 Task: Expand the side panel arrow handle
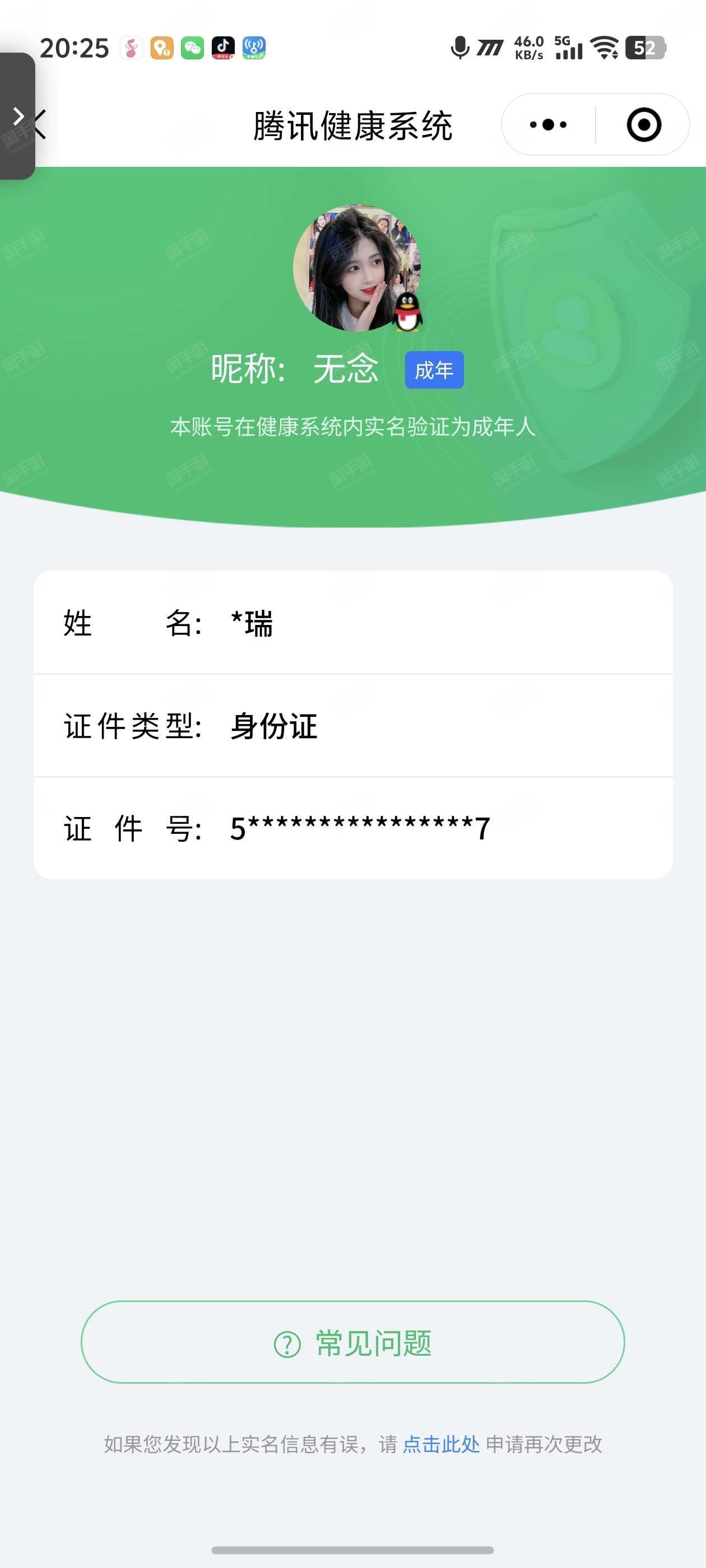tap(17, 116)
